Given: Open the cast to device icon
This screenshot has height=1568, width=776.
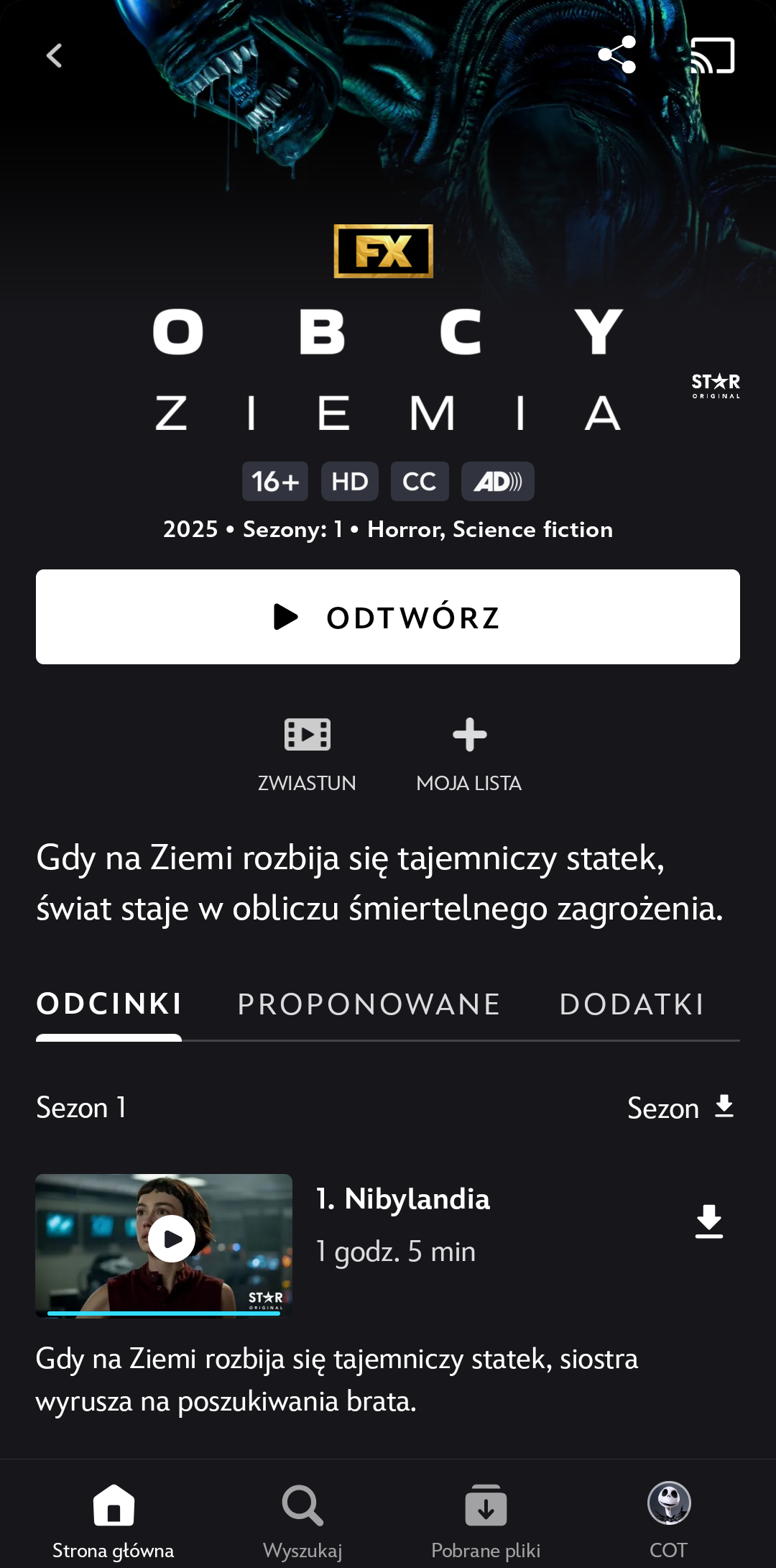Looking at the screenshot, I should (x=712, y=55).
